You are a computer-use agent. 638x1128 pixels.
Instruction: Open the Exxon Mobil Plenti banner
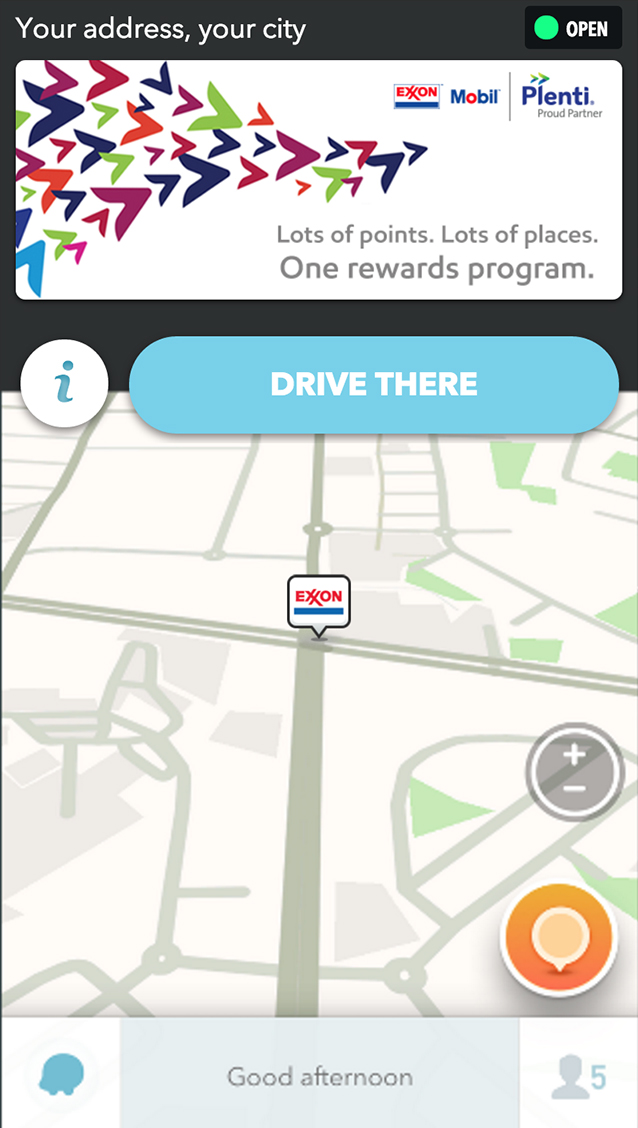pyautogui.click(x=319, y=180)
